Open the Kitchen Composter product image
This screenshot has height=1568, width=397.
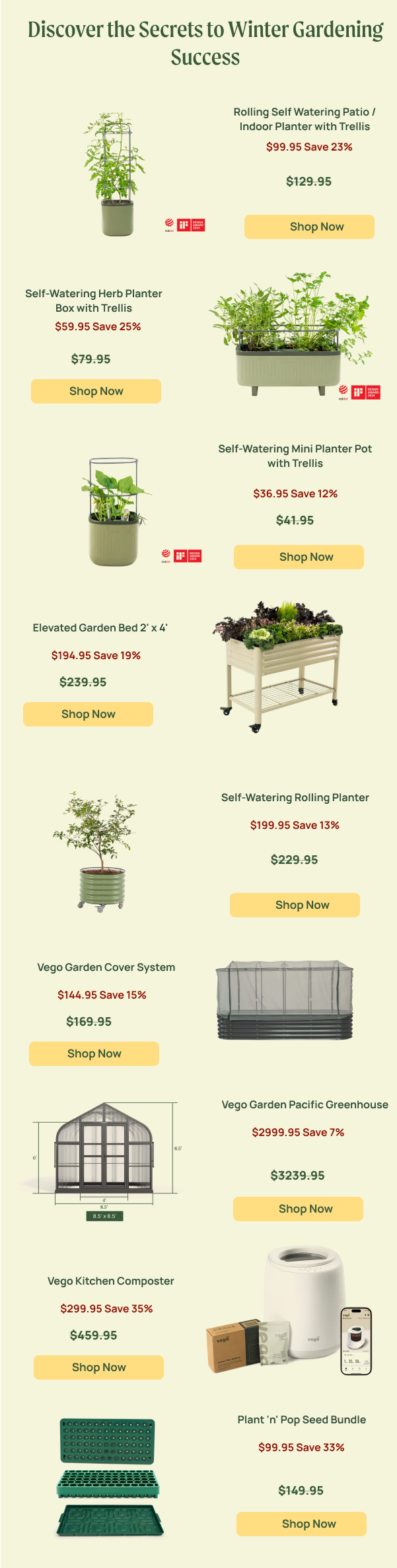point(291,1312)
